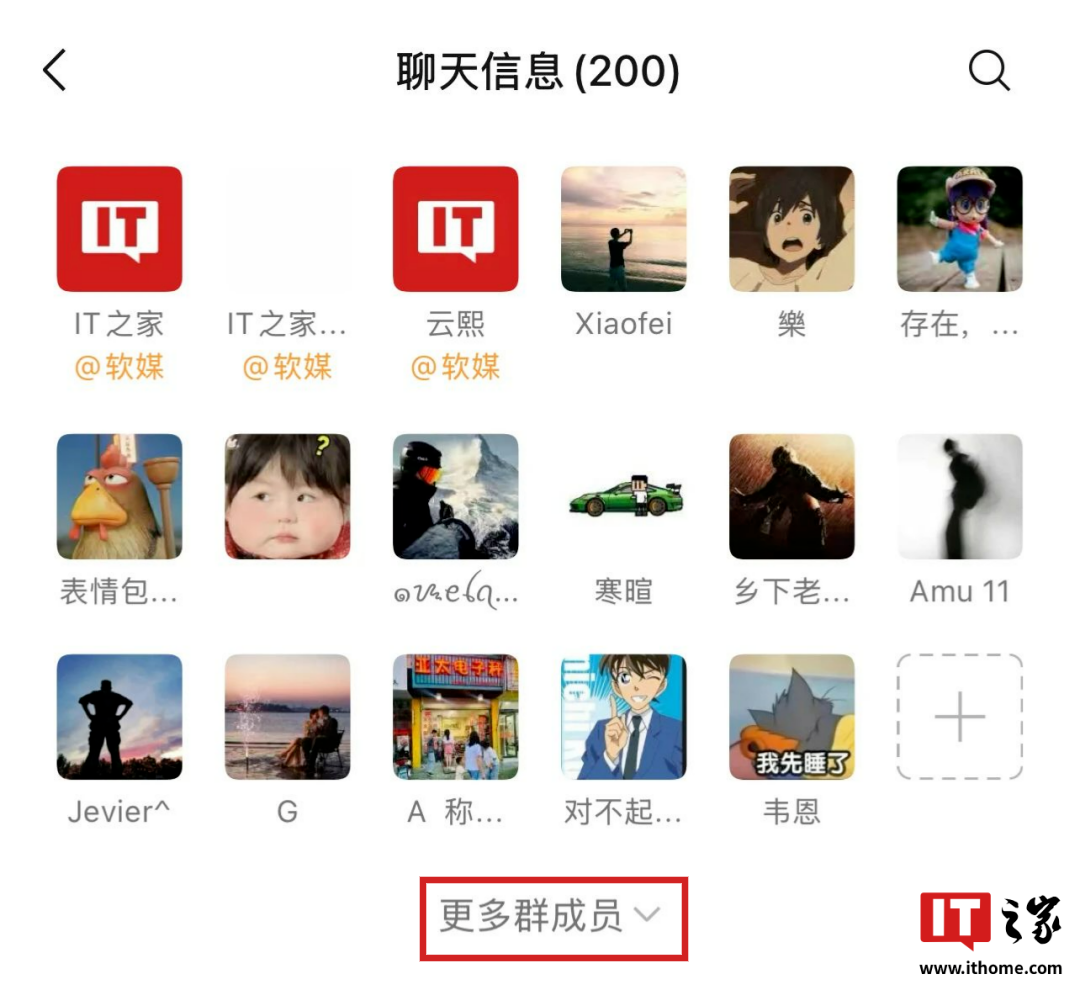
Task: Search within chat info
Action: (x=989, y=72)
